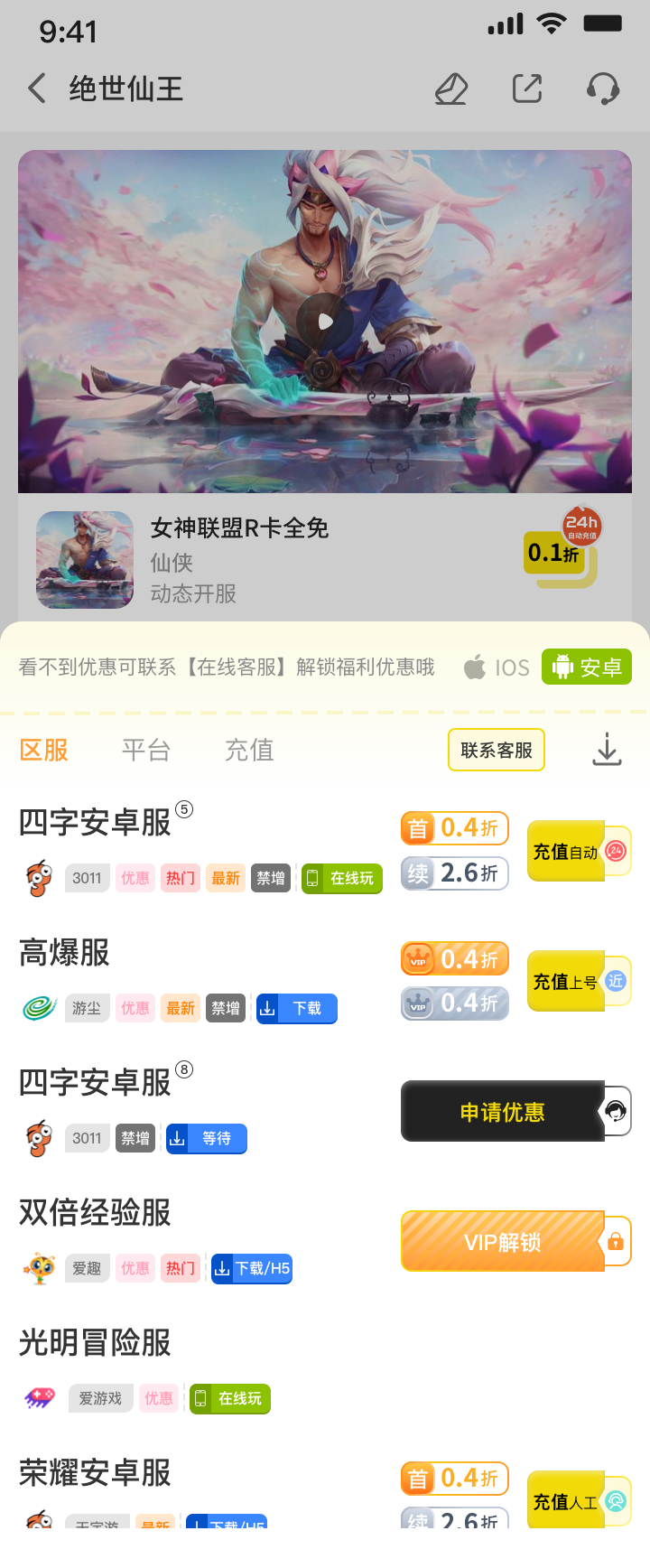650x1568 pixels.
Task: Tap 下载/H5 under 双倍经验服
Action: [252, 1268]
